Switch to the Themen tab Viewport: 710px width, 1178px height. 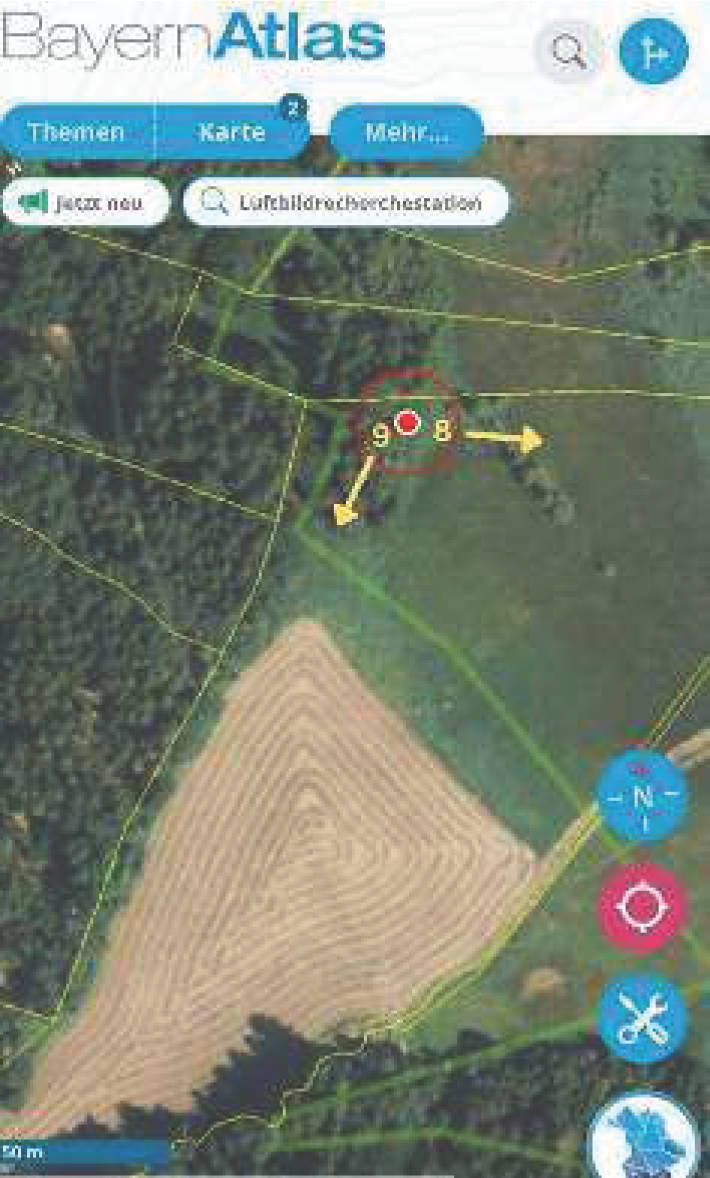coord(77,132)
